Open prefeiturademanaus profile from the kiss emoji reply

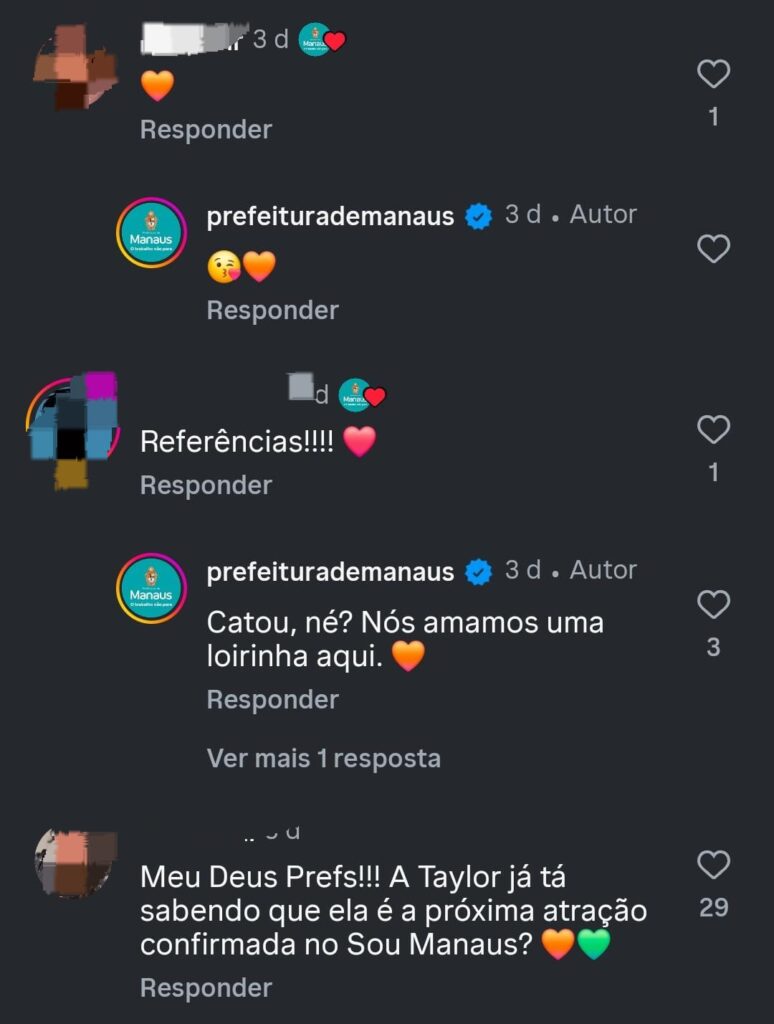[330, 216]
